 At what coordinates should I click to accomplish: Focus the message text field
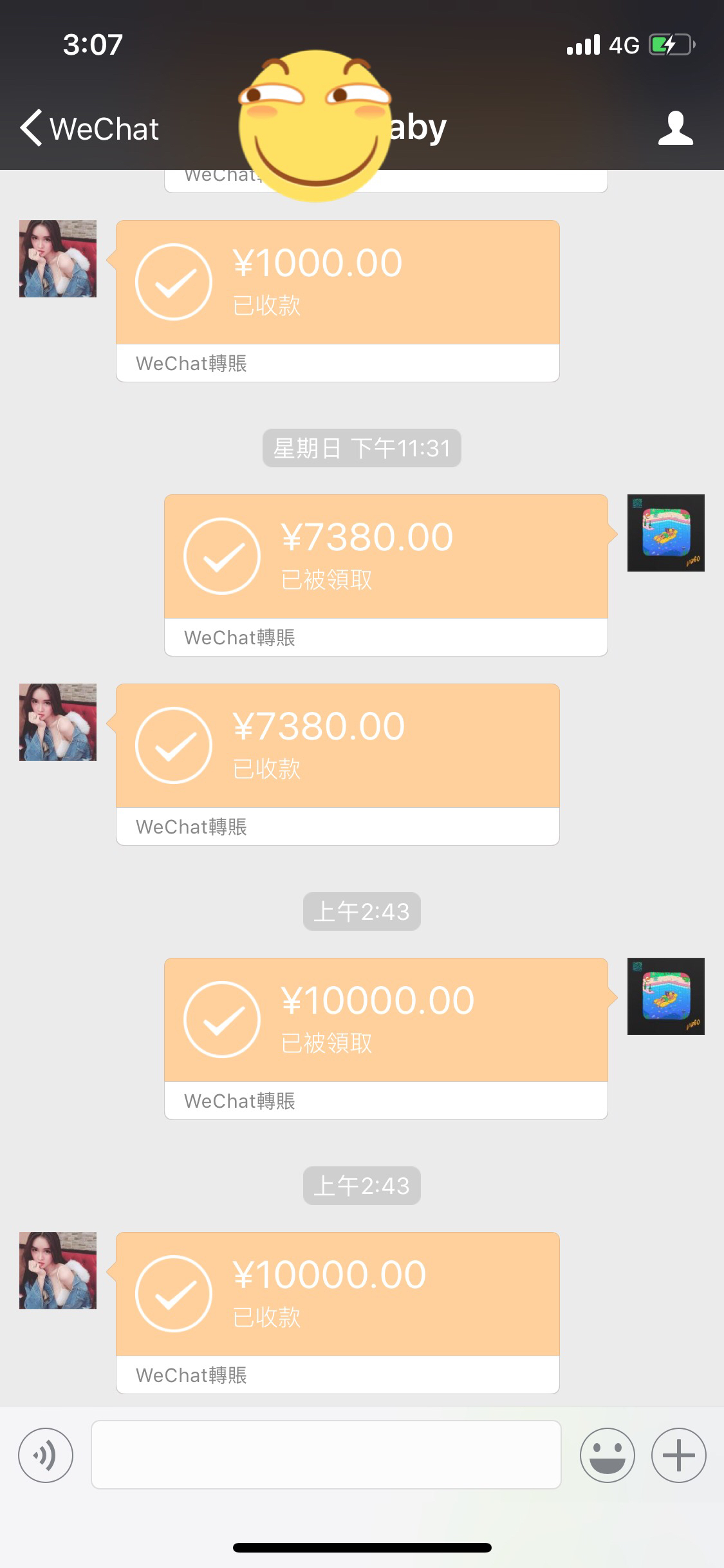click(x=326, y=1455)
